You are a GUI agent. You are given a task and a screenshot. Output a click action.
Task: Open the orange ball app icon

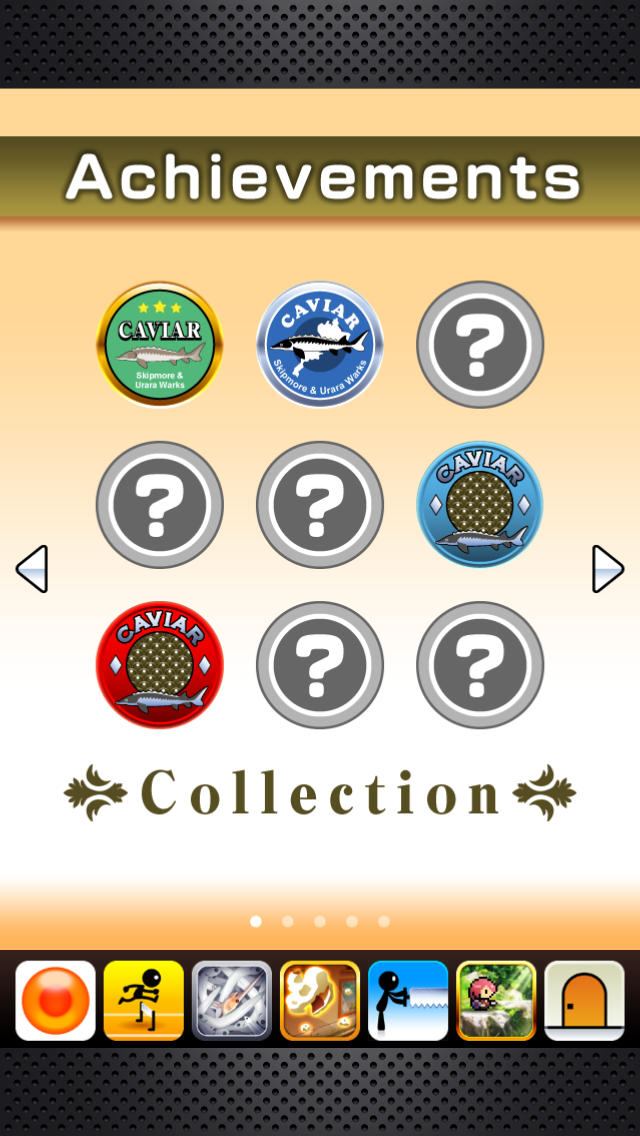tap(56, 1001)
